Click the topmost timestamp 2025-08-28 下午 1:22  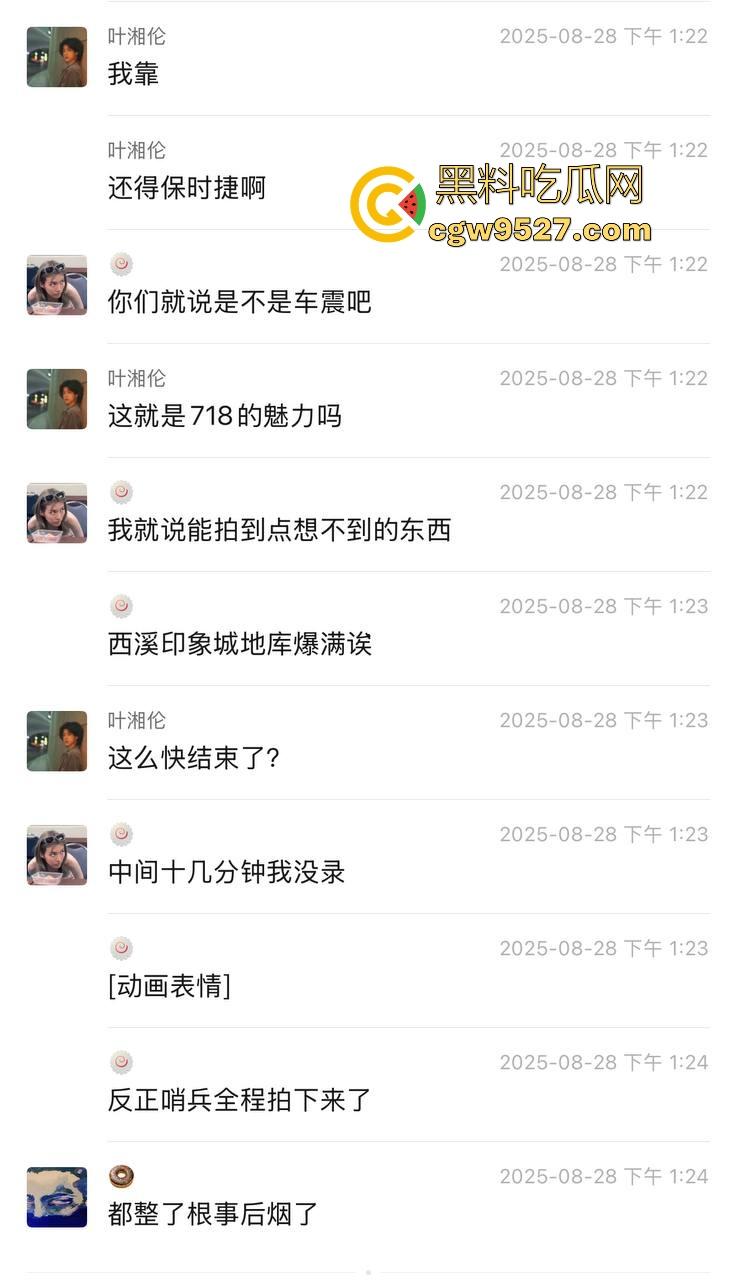[603, 35]
